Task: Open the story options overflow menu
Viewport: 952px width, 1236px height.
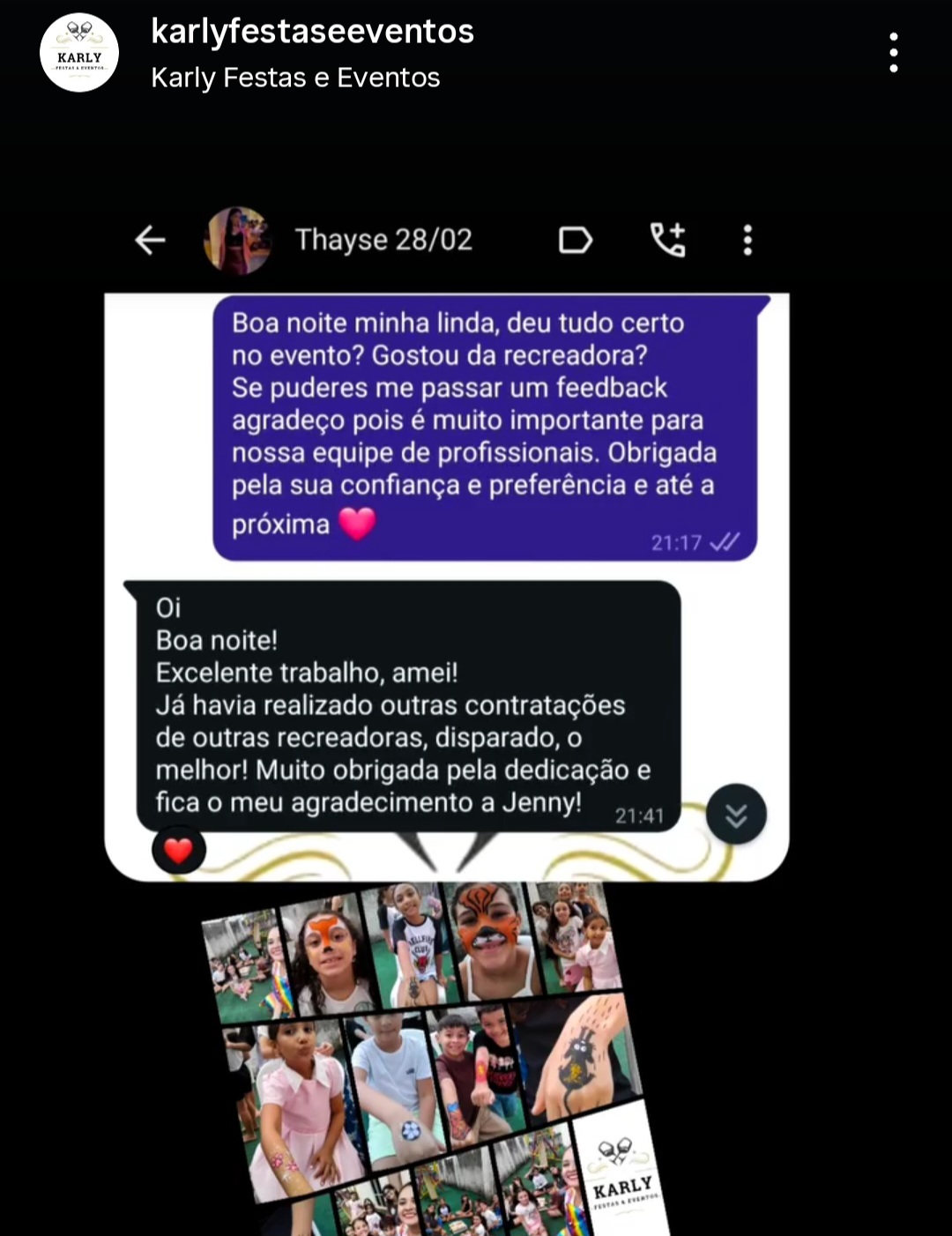Action: (893, 53)
